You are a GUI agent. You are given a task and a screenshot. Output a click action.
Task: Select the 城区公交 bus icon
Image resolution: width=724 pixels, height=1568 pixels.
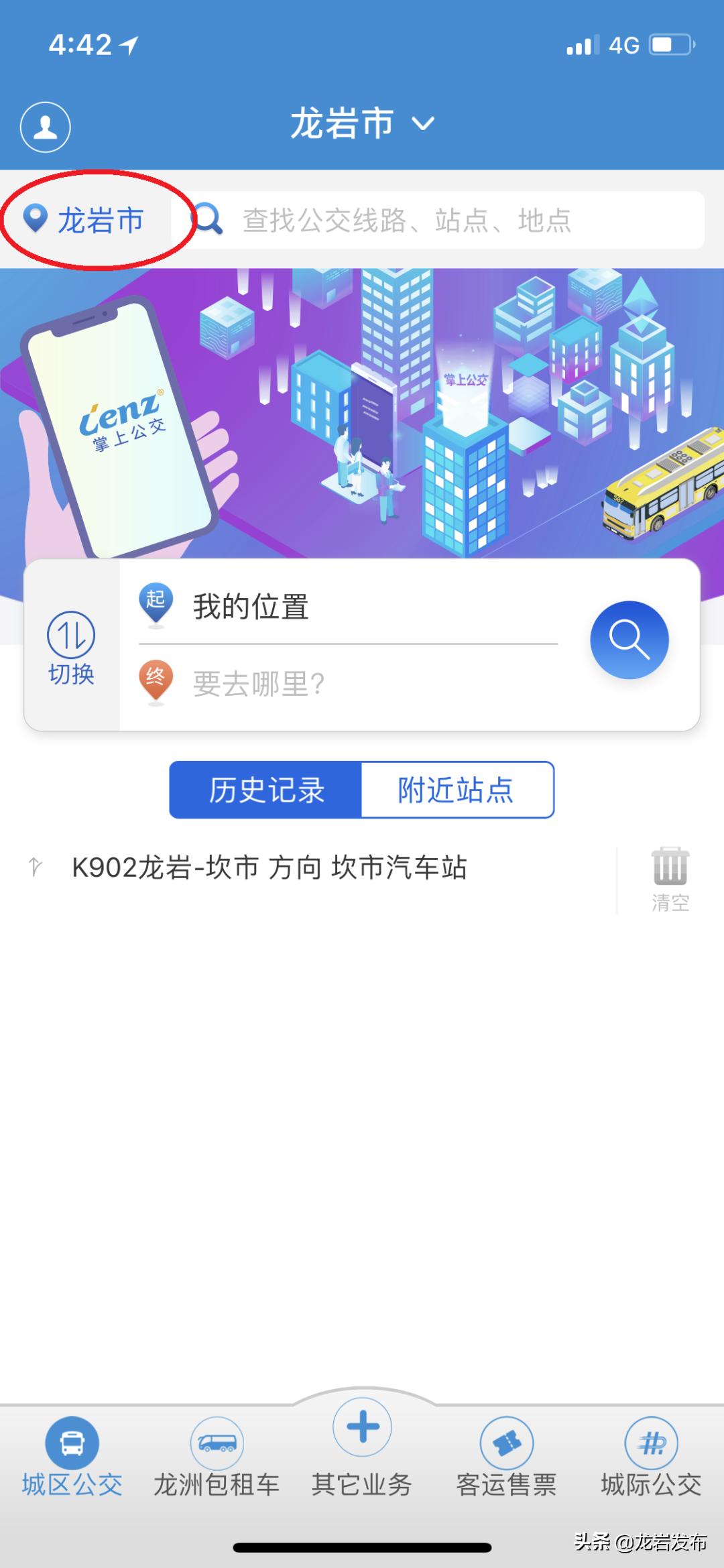[x=72, y=1441]
